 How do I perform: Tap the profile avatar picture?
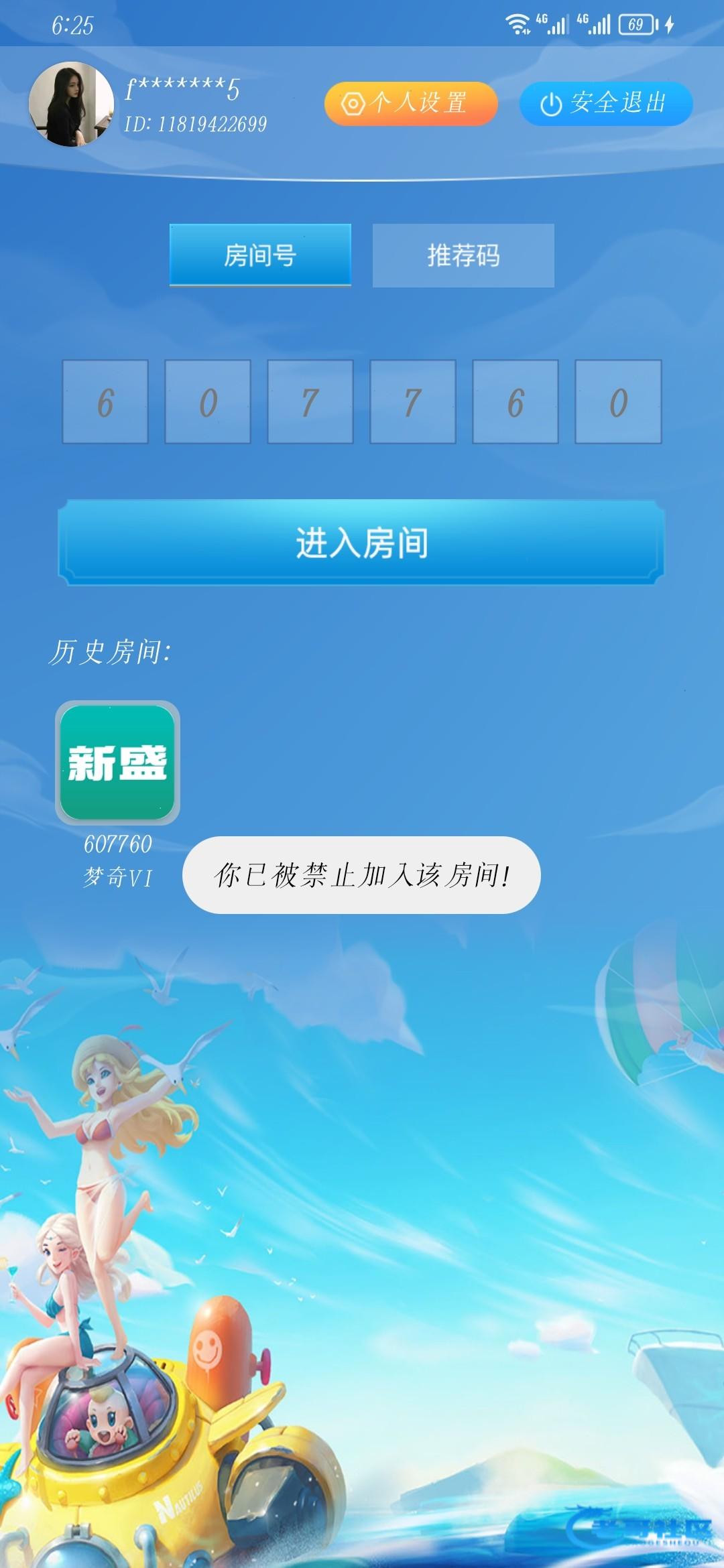[71, 104]
